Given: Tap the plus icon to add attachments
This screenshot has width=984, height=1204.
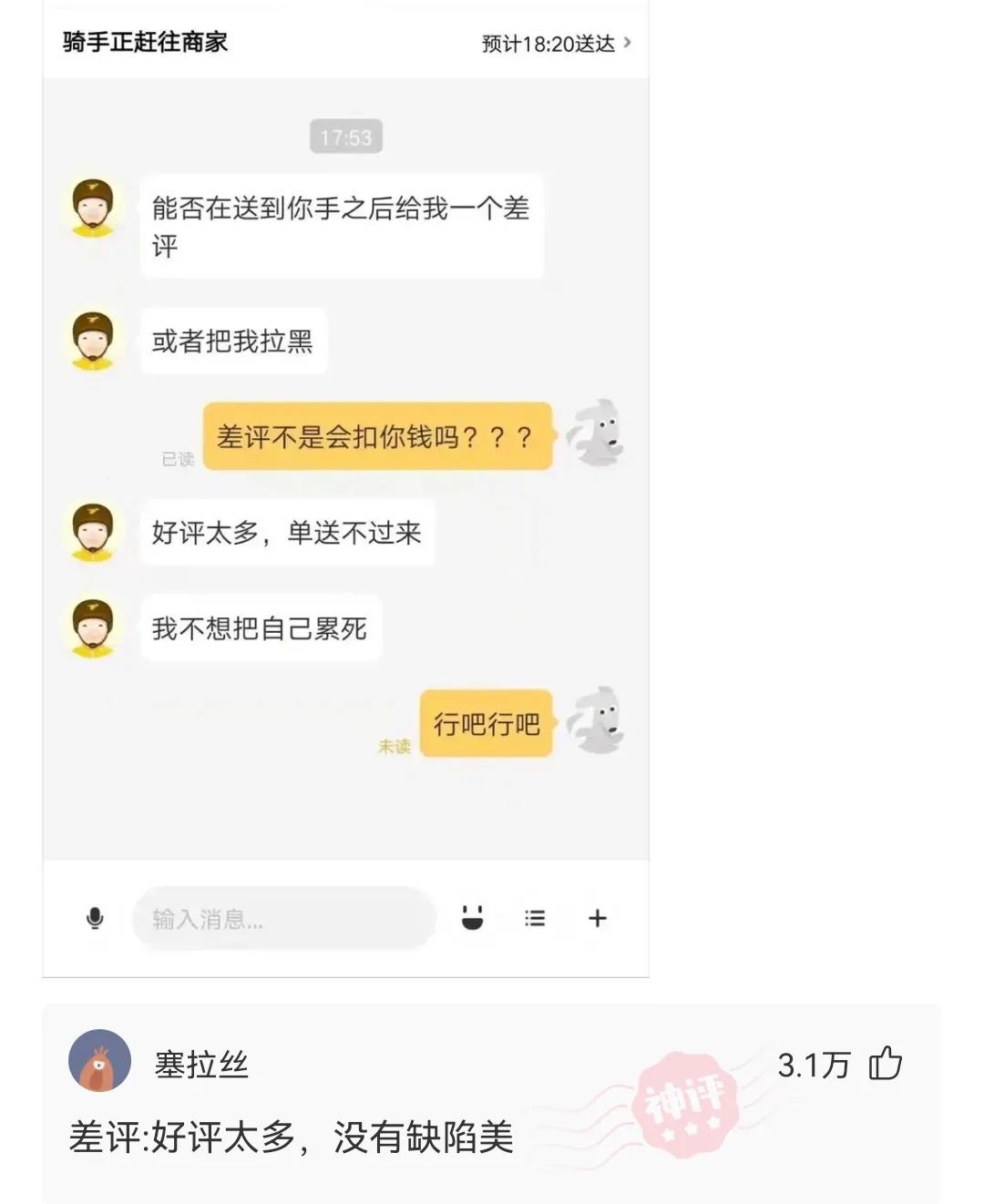Looking at the screenshot, I should (598, 918).
